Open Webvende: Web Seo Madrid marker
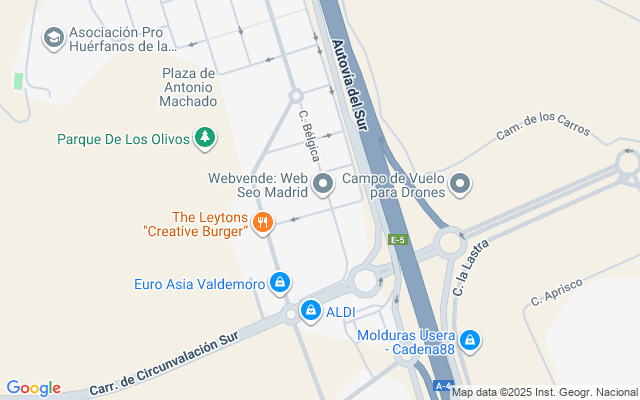The height and width of the screenshot is (400, 640). click(x=322, y=184)
